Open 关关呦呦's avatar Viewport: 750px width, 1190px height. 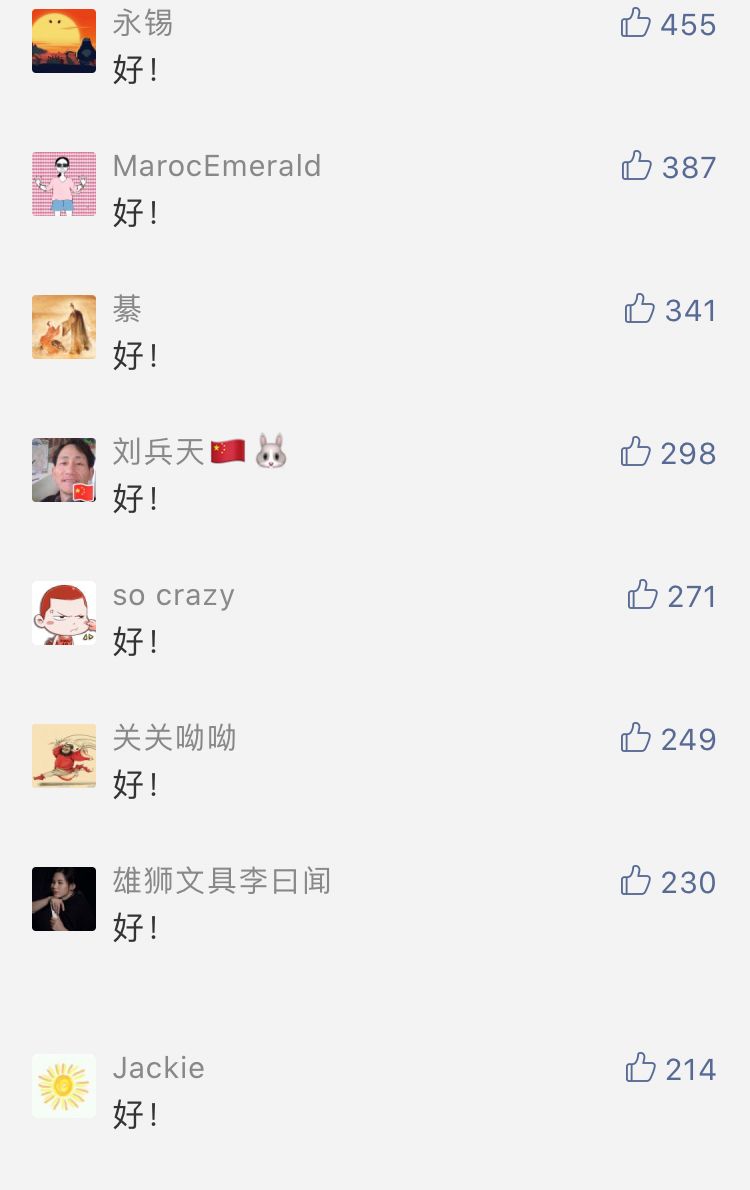pyautogui.click(x=64, y=756)
